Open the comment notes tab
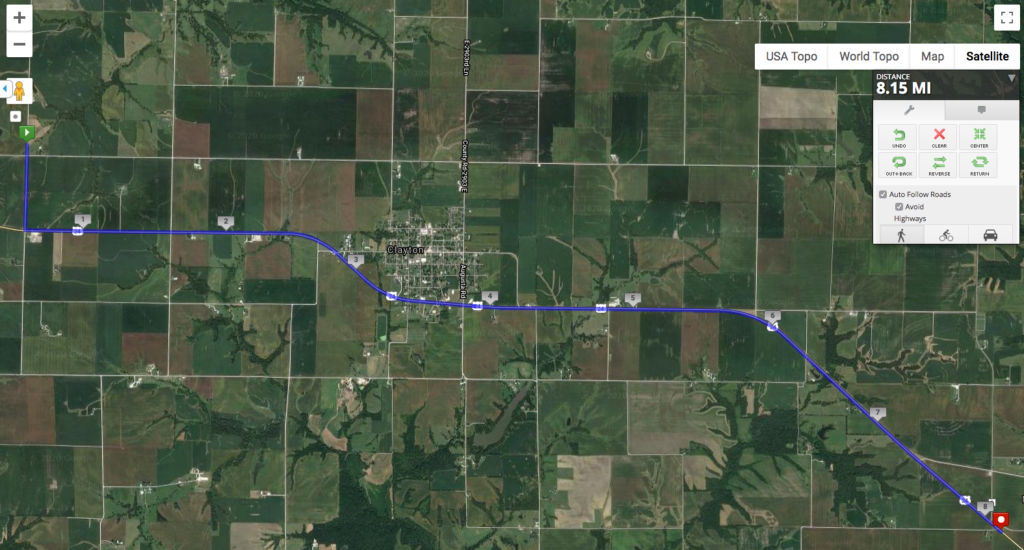Screen dimensions: 1024x550 [x=981, y=110]
